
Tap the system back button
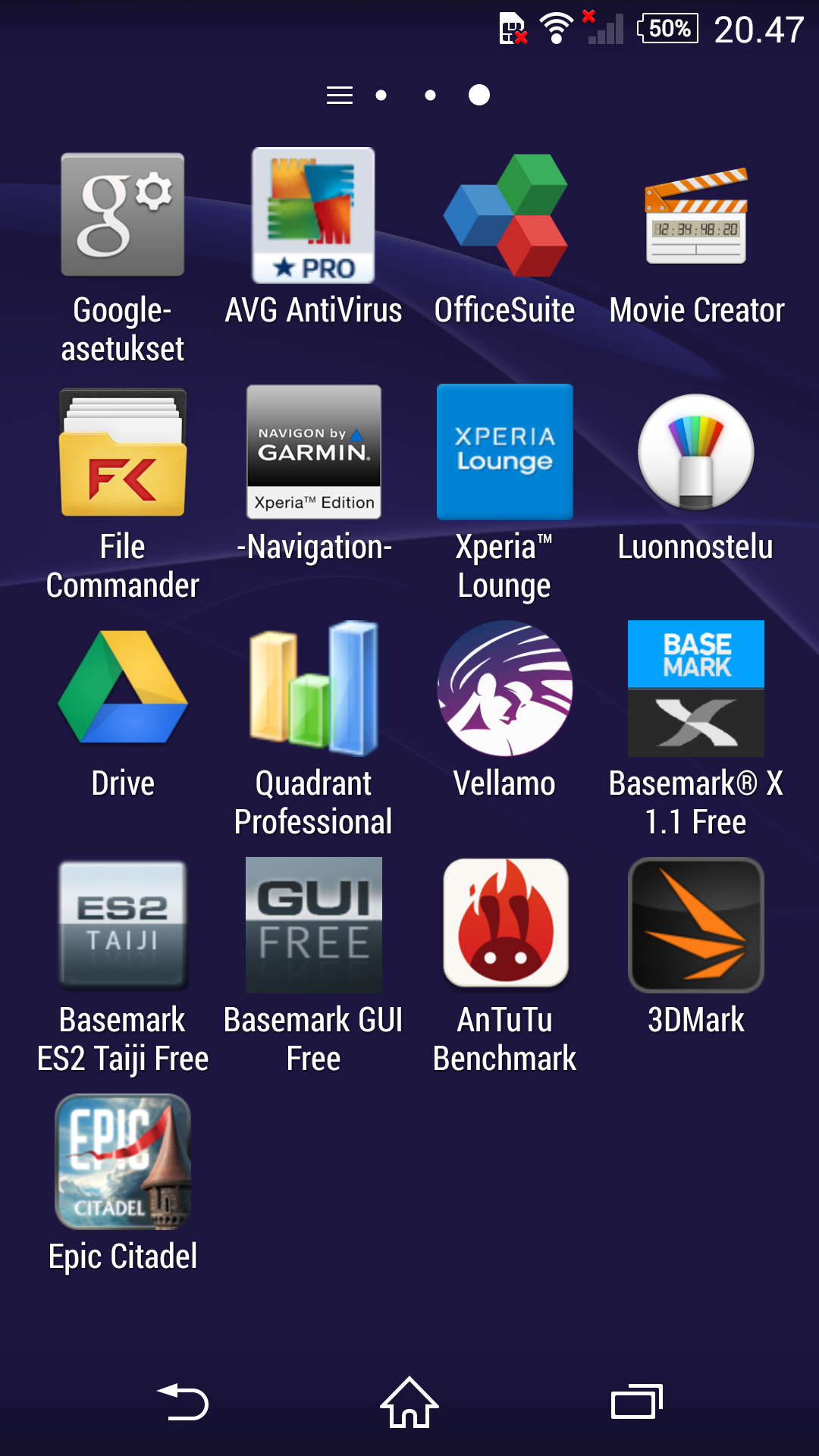coord(183,1402)
